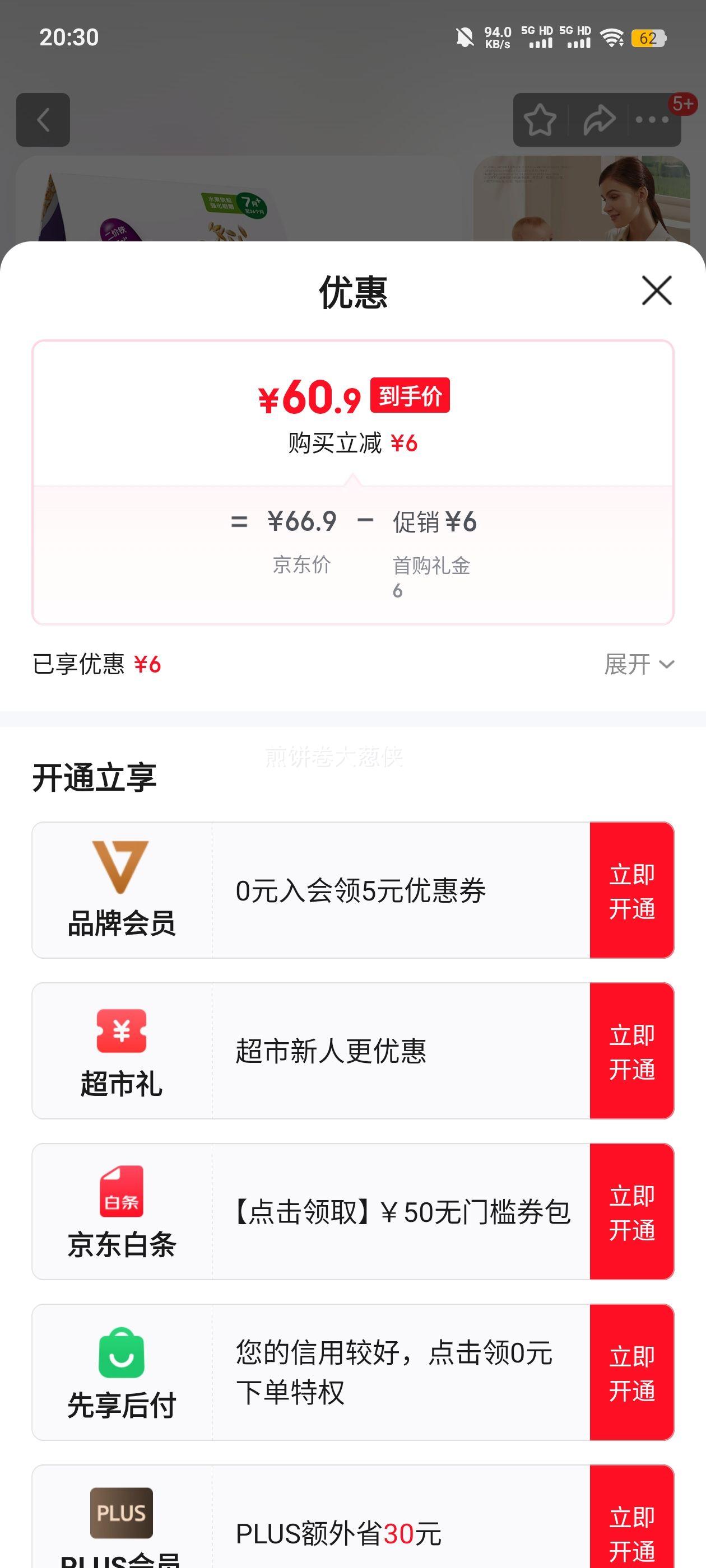This screenshot has width=706, height=1568.
Task: Activate 超市礼 with 立即开通
Action: 631,1051
